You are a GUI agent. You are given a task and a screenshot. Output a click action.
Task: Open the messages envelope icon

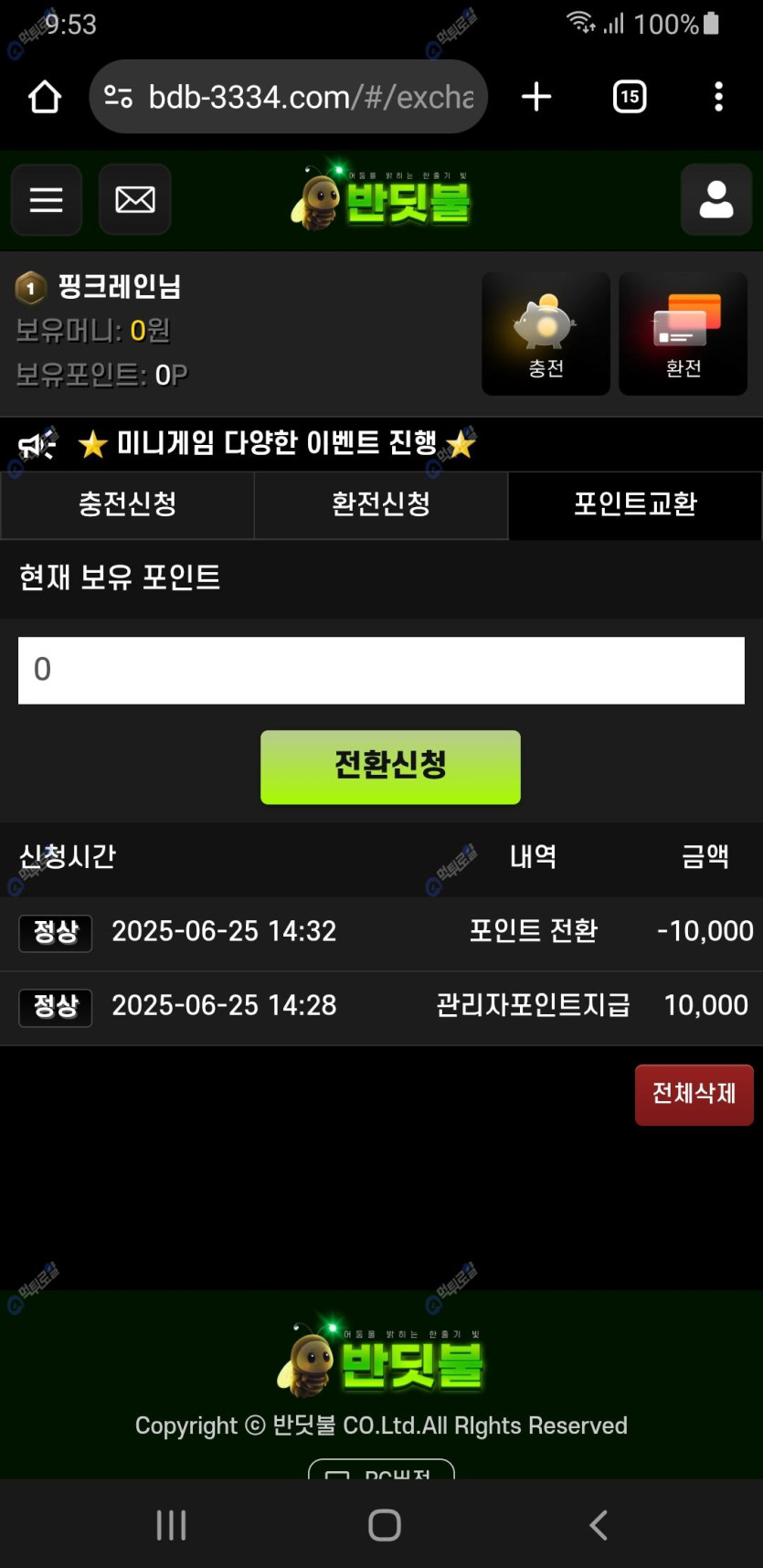pos(135,199)
